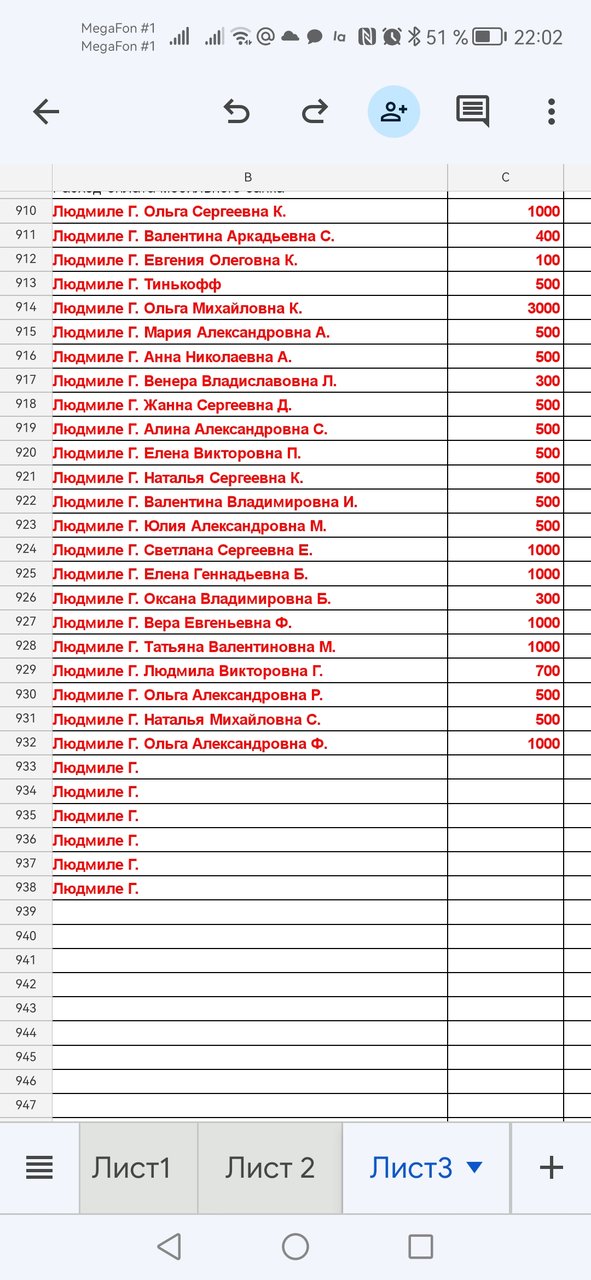The height and width of the screenshot is (1280, 591).
Task: Undo the last edit
Action: (x=236, y=112)
